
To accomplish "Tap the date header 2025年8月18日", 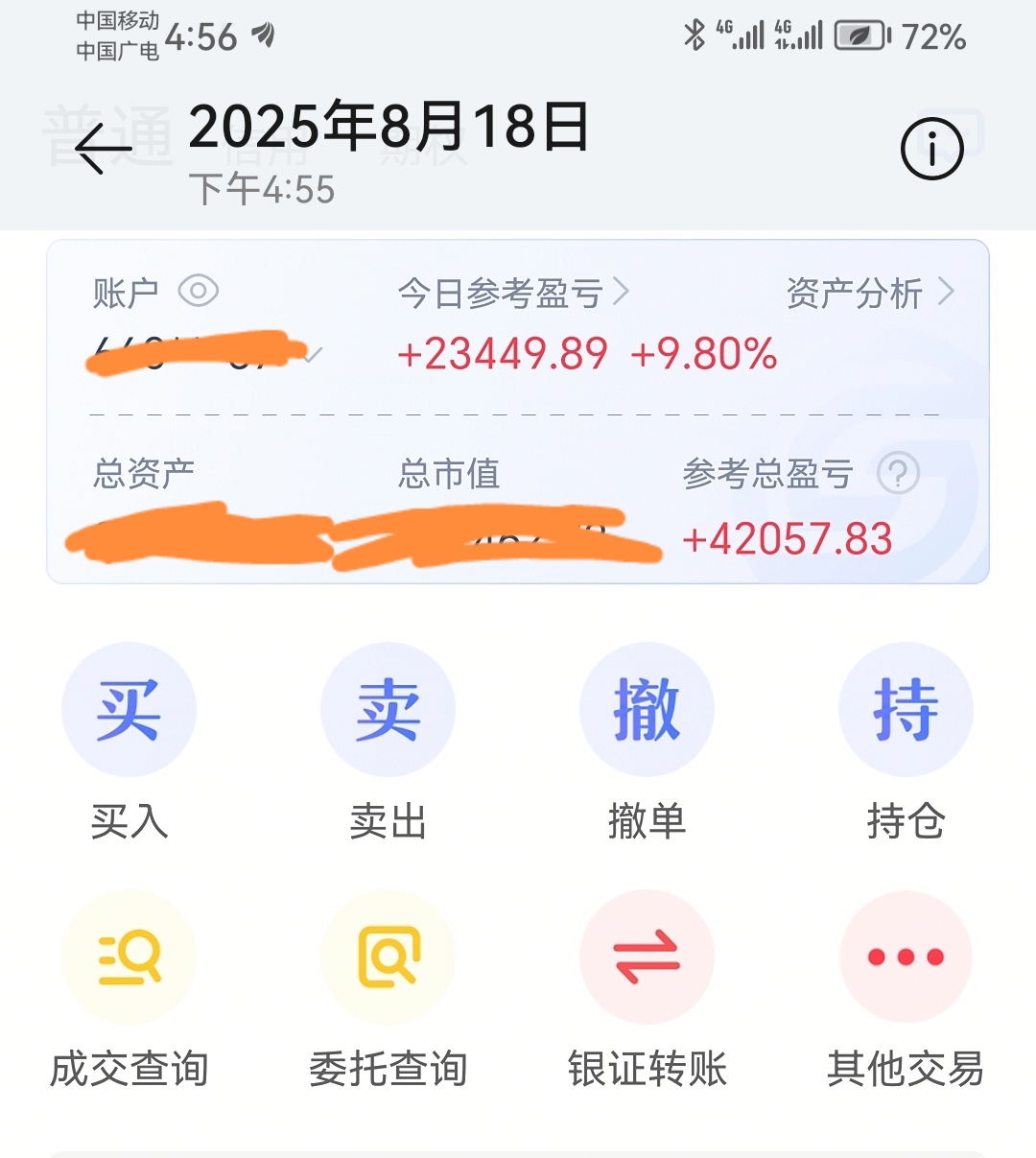I will [x=389, y=130].
